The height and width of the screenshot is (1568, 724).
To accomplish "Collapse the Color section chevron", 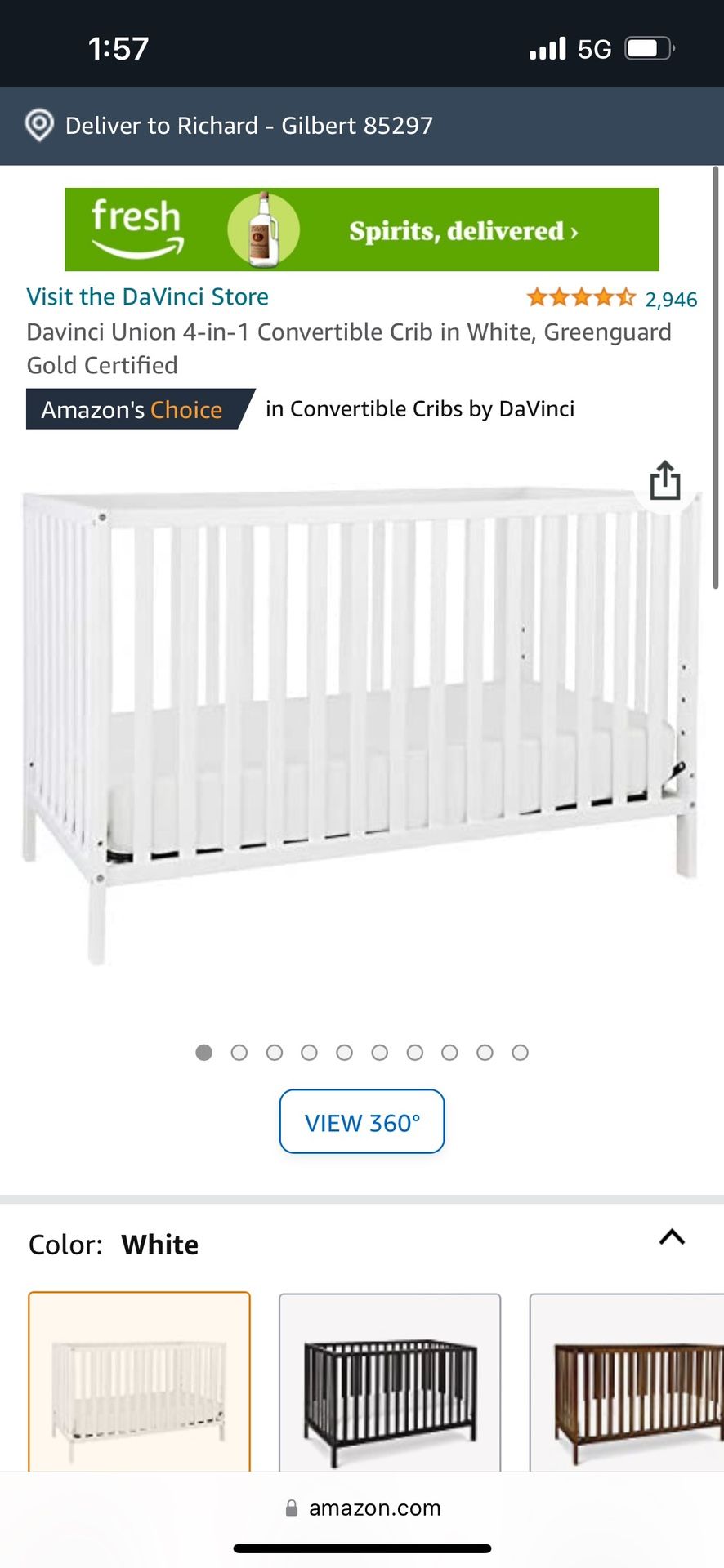I will pyautogui.click(x=672, y=1237).
